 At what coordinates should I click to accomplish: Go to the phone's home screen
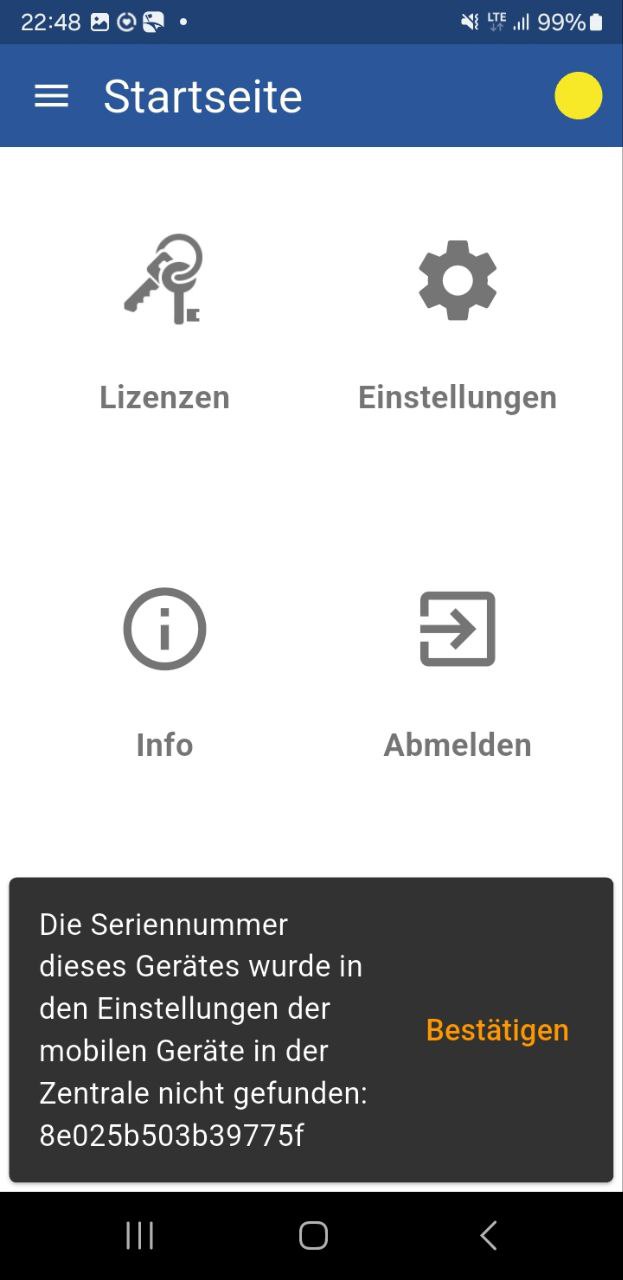[313, 1236]
